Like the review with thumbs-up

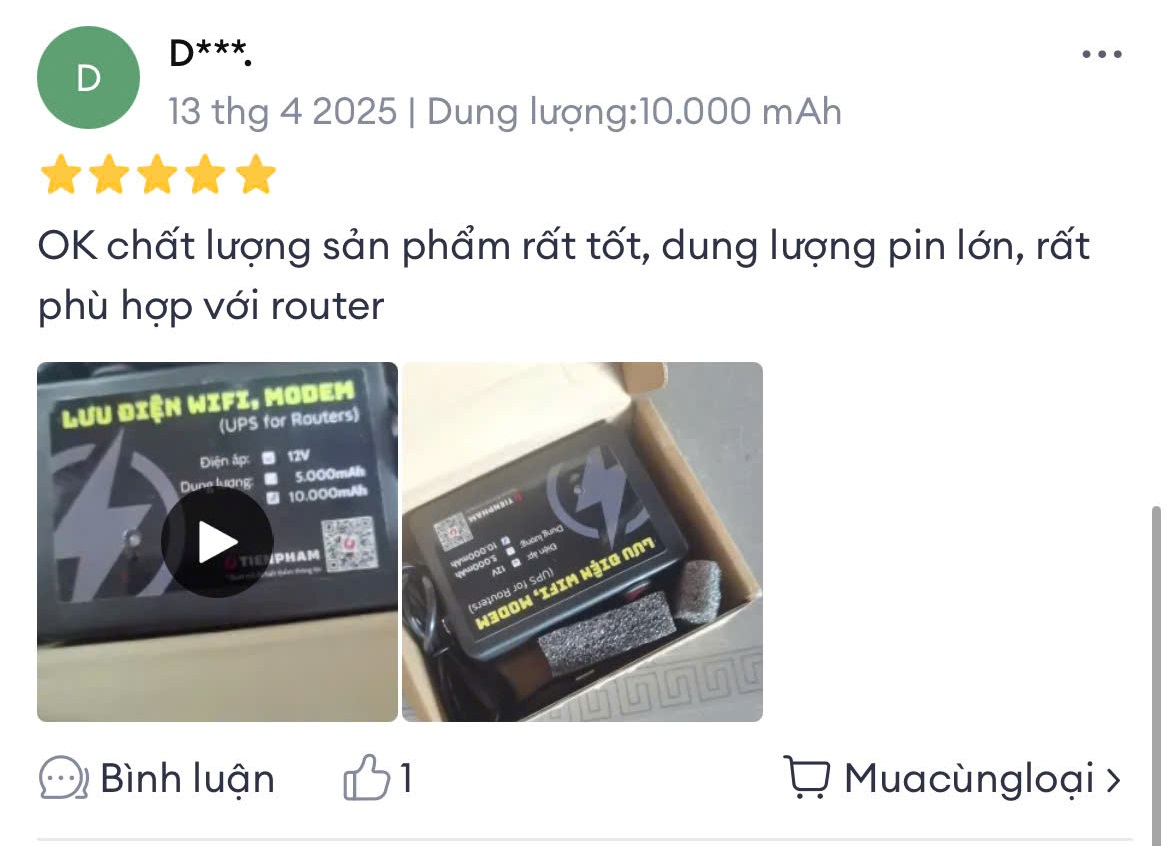click(367, 778)
